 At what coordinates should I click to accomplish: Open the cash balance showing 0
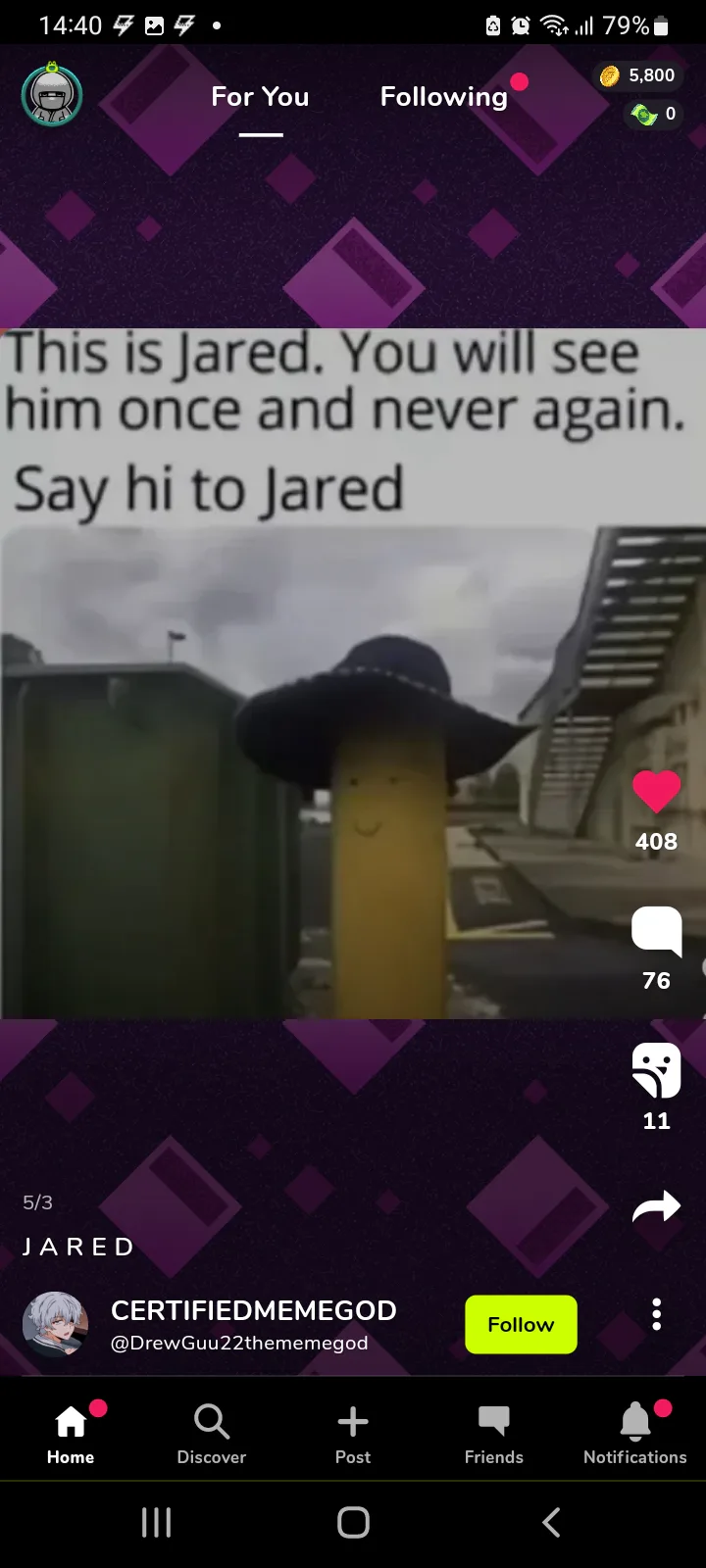coord(654,115)
